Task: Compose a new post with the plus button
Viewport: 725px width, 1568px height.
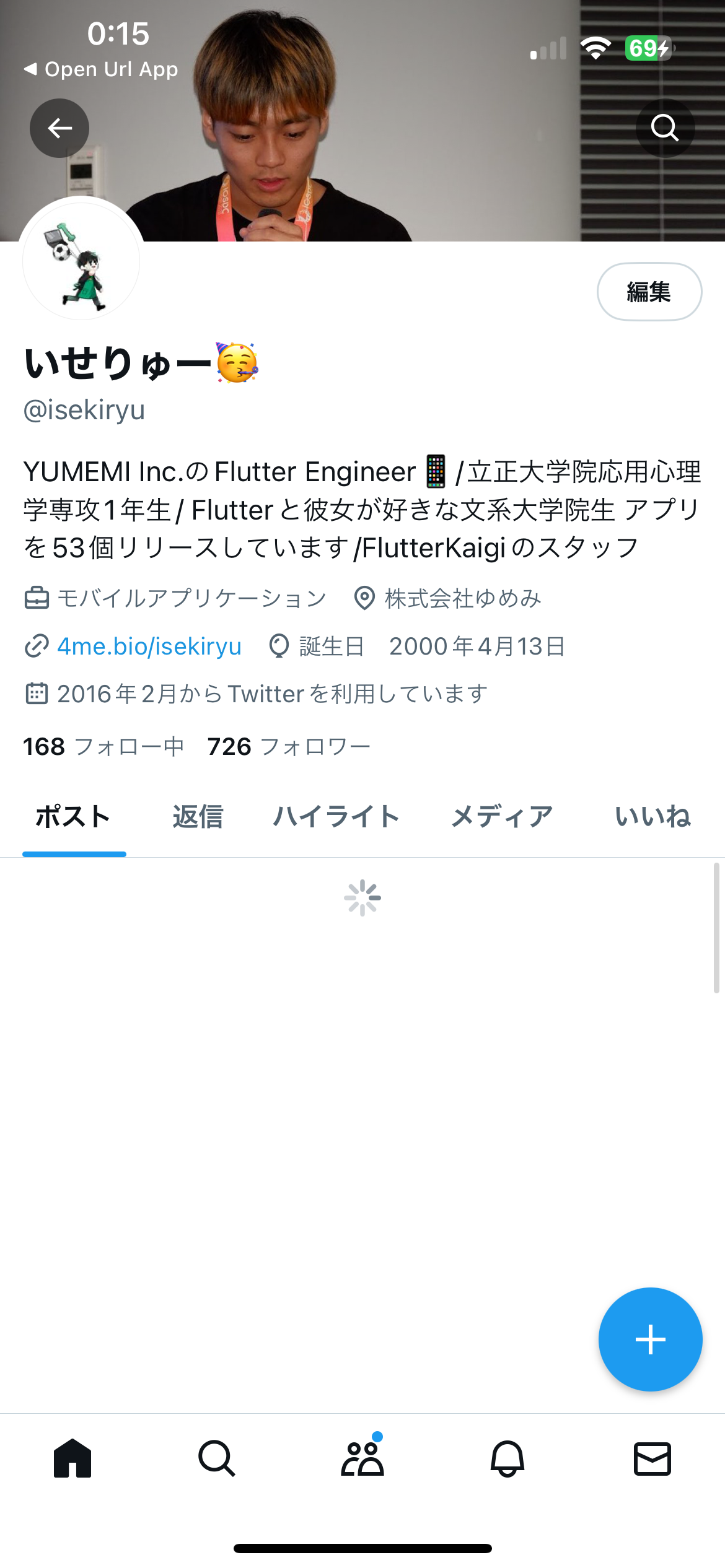Action: point(650,1339)
